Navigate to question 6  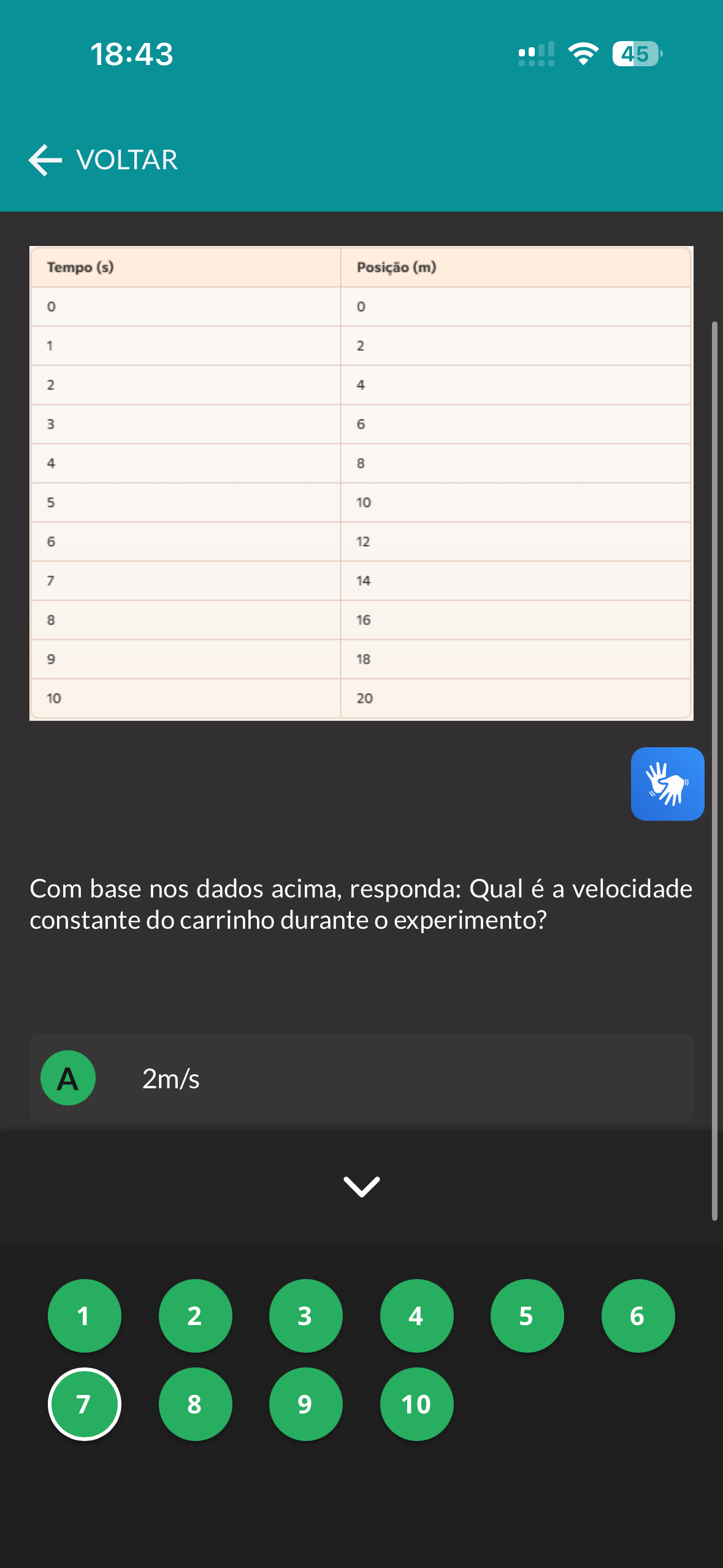pos(638,1316)
